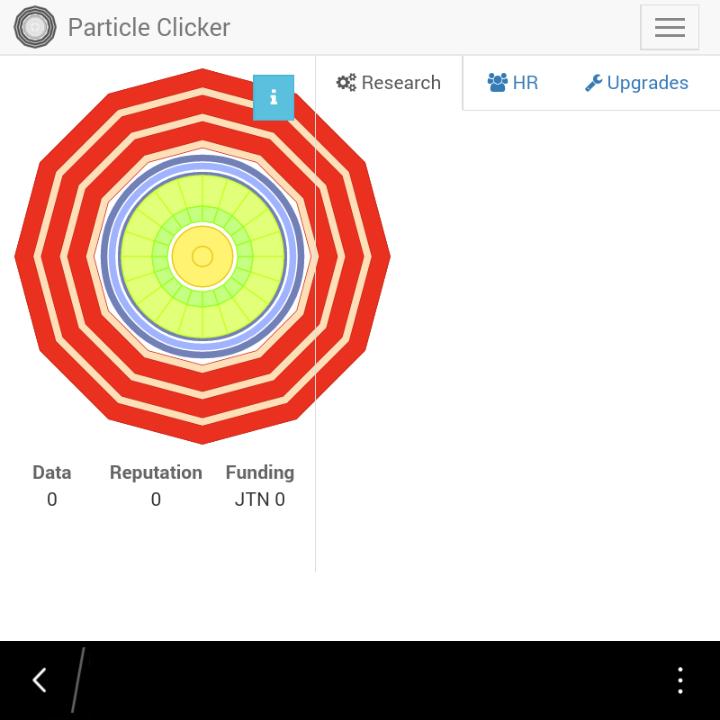Screen dimensions: 720x720
Task: Tap the blue info button
Action: pos(273,97)
